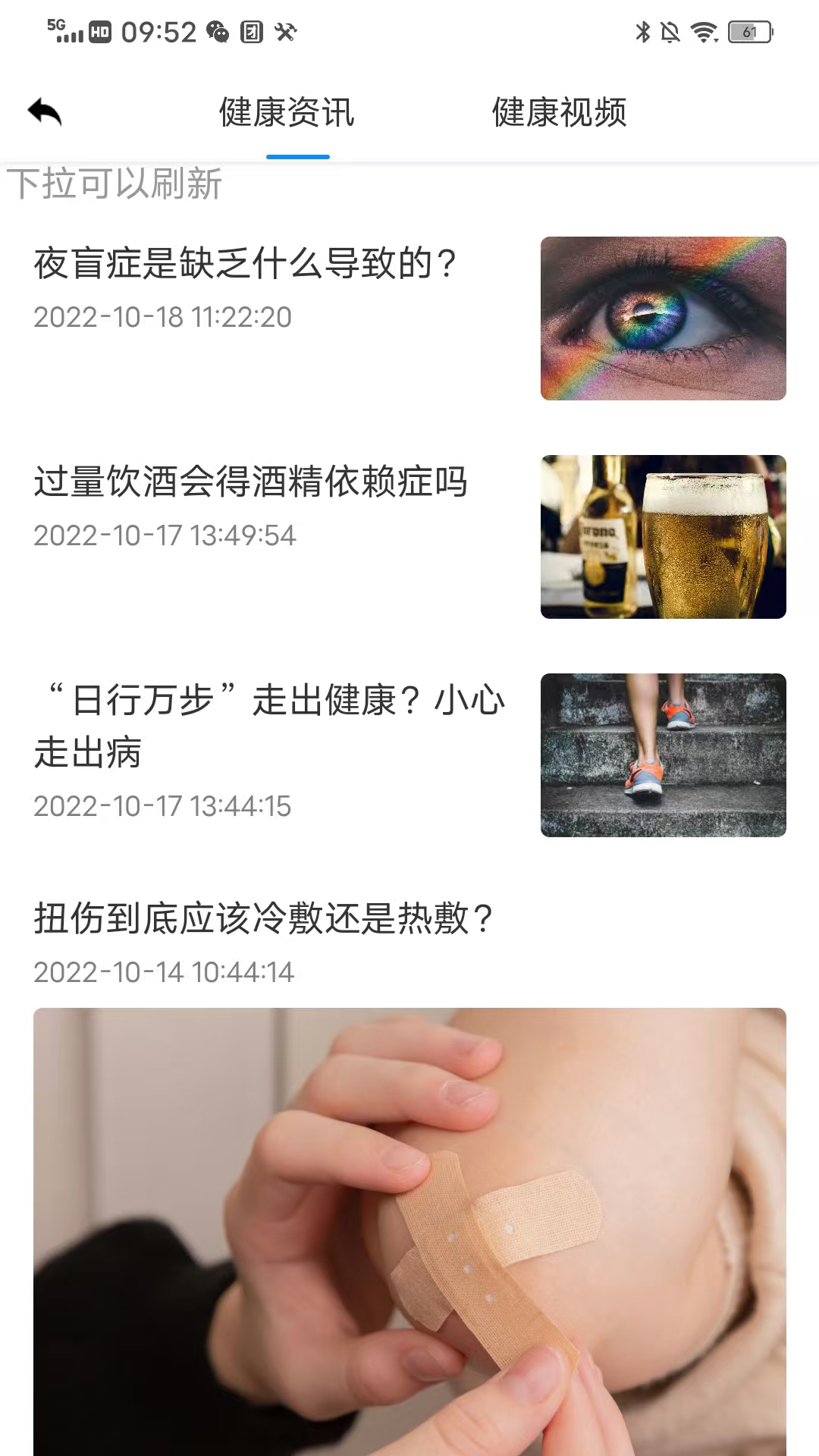Tap the floating window app icon in status bar

253,32
